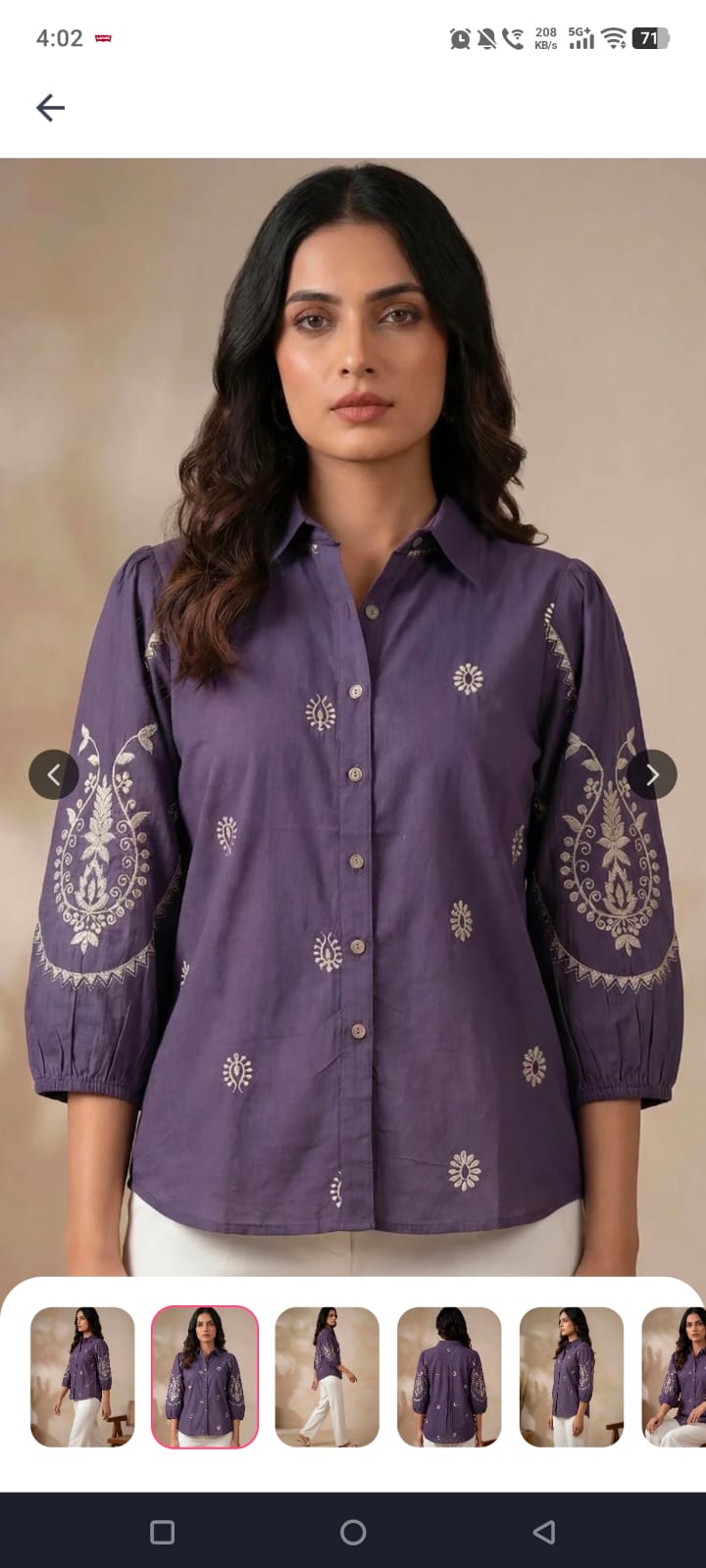Show the previous product image

pos(54,774)
